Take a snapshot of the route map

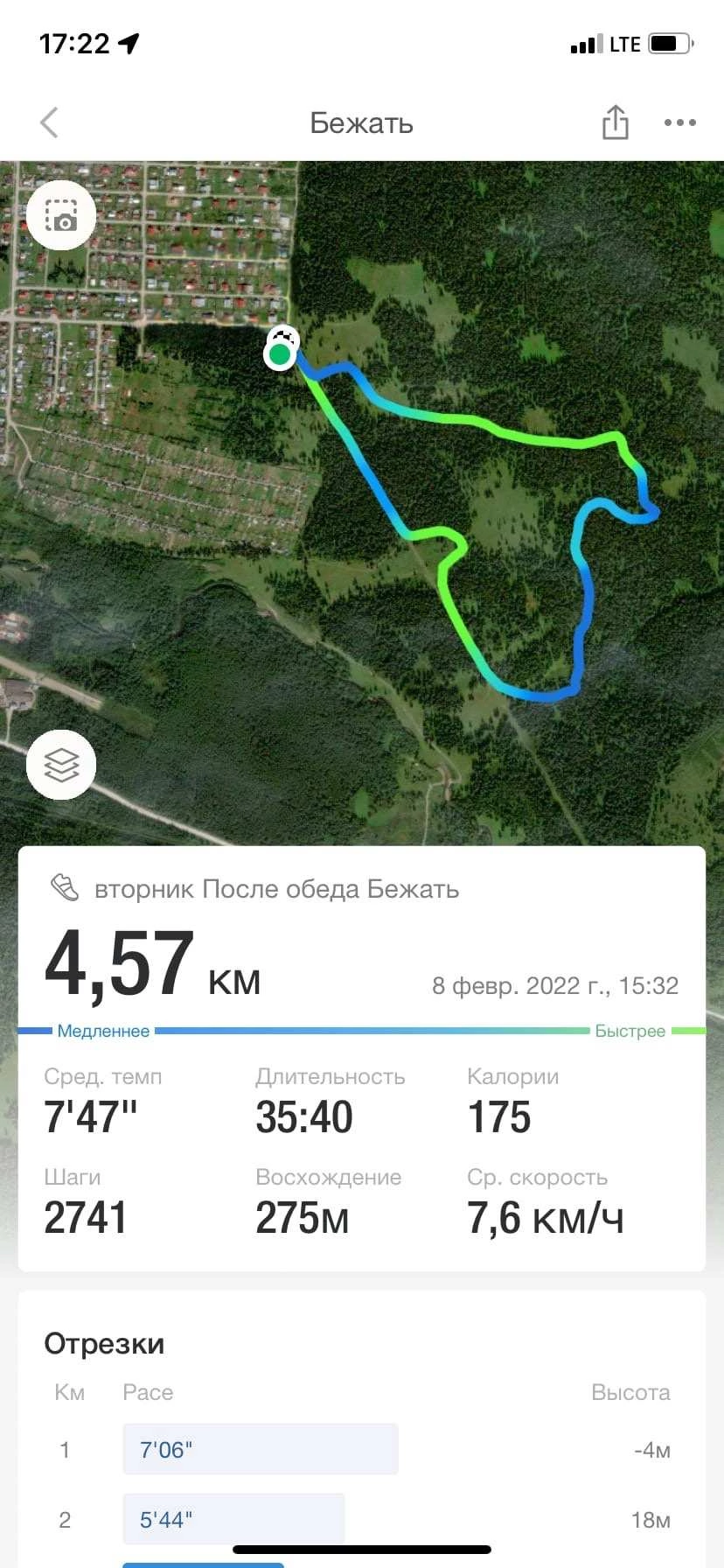(61, 215)
